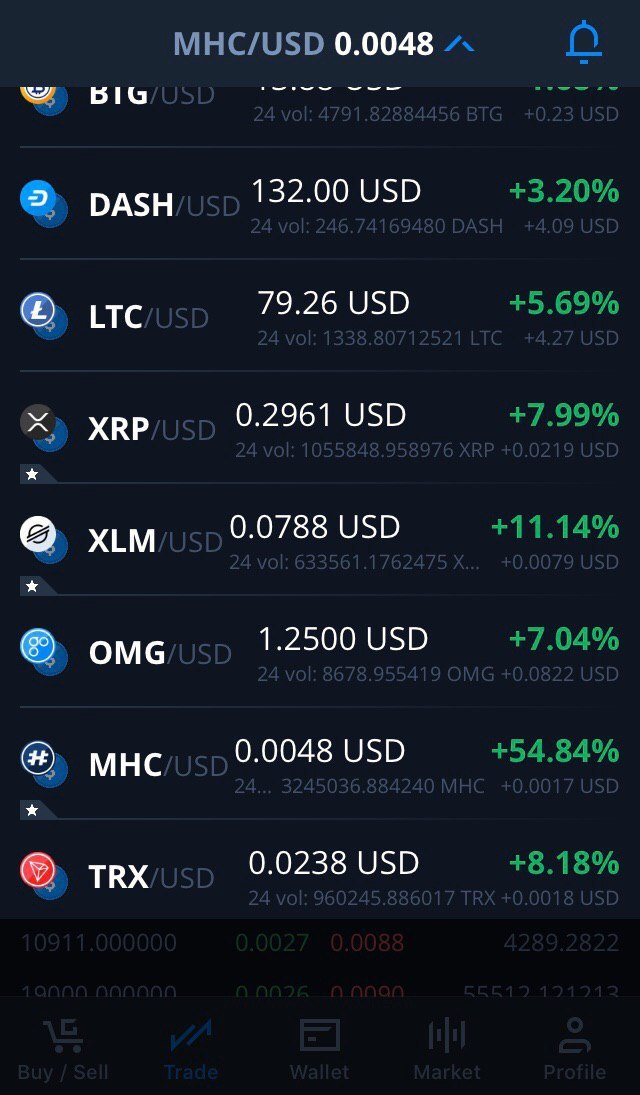Choose the LTC/USD pair

click(319, 316)
